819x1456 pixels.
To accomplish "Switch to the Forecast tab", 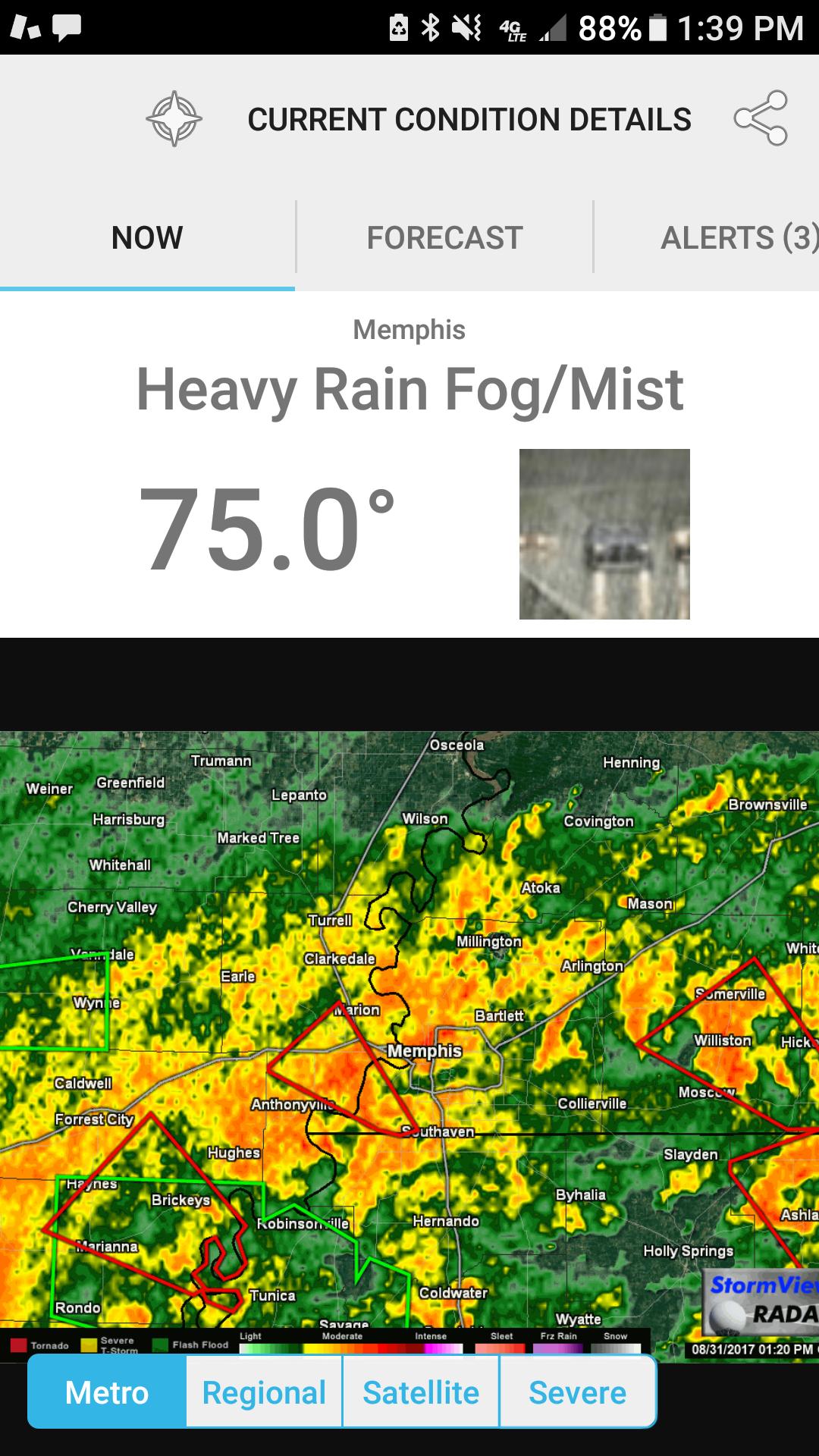I will (444, 237).
